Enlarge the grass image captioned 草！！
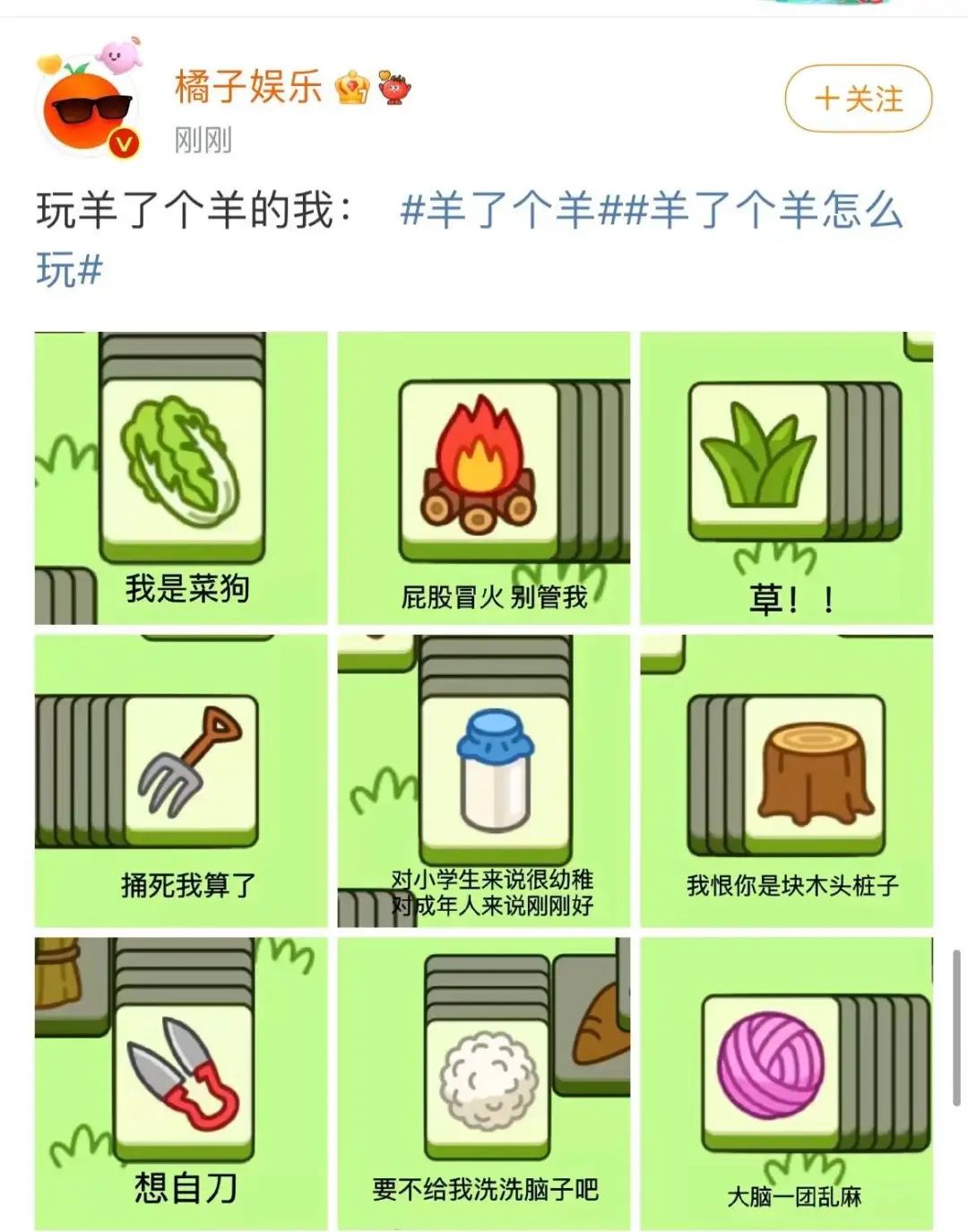Image resolution: width=968 pixels, height=1232 pixels. pyautogui.click(x=786, y=478)
